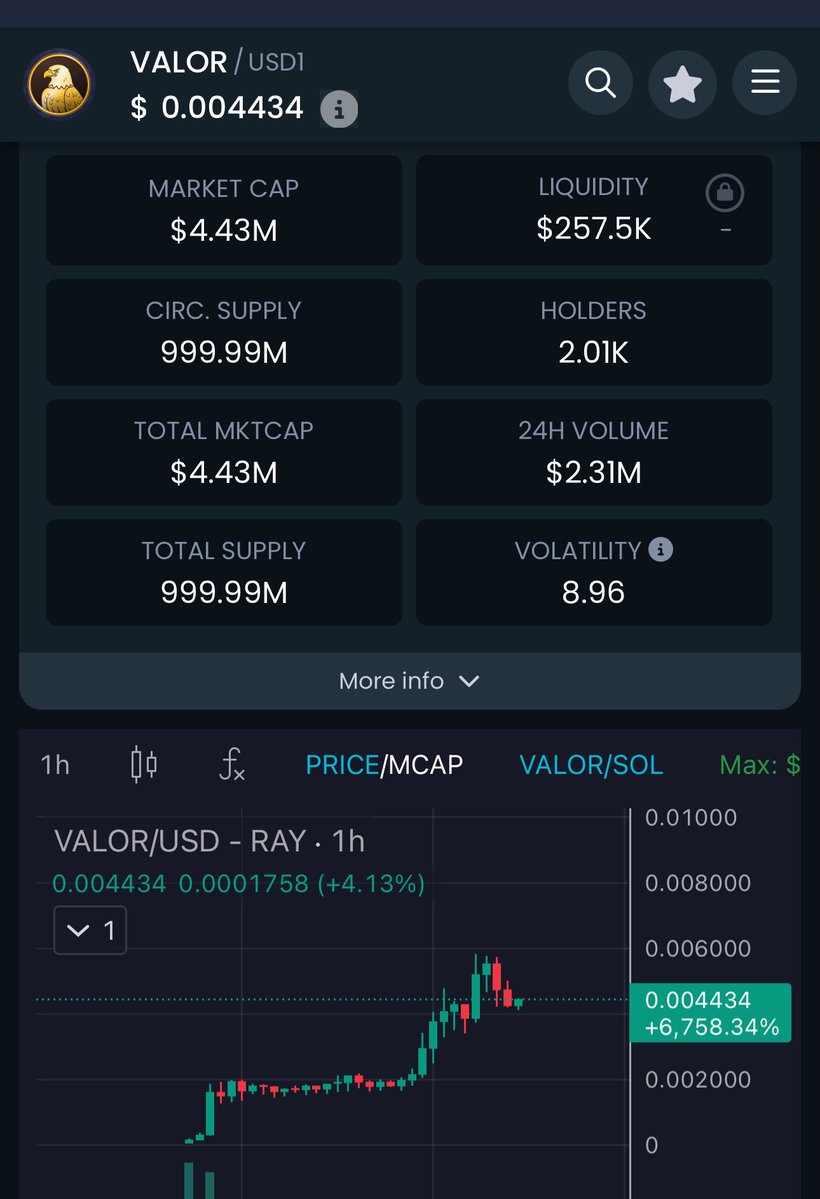Change the 1h chart timeframe
The image size is (820, 1199).
55,765
